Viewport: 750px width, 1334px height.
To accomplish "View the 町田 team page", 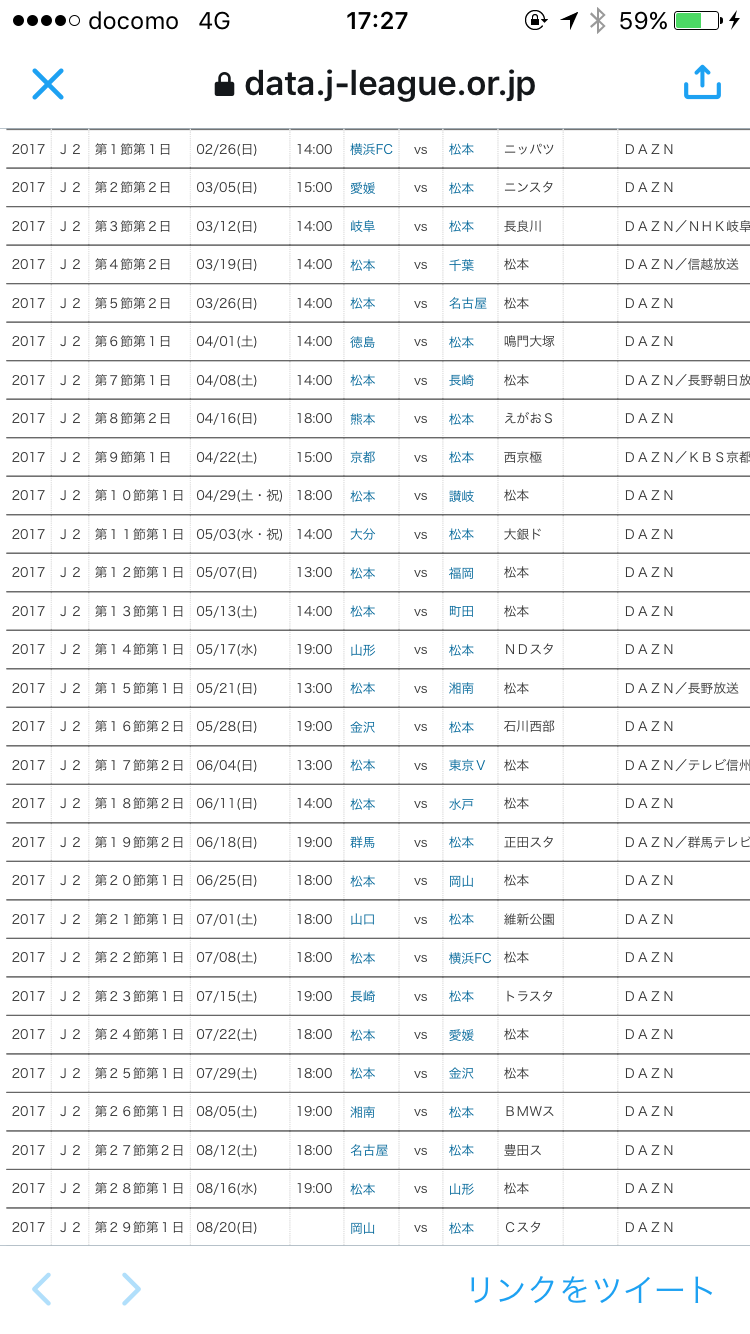I will point(461,611).
